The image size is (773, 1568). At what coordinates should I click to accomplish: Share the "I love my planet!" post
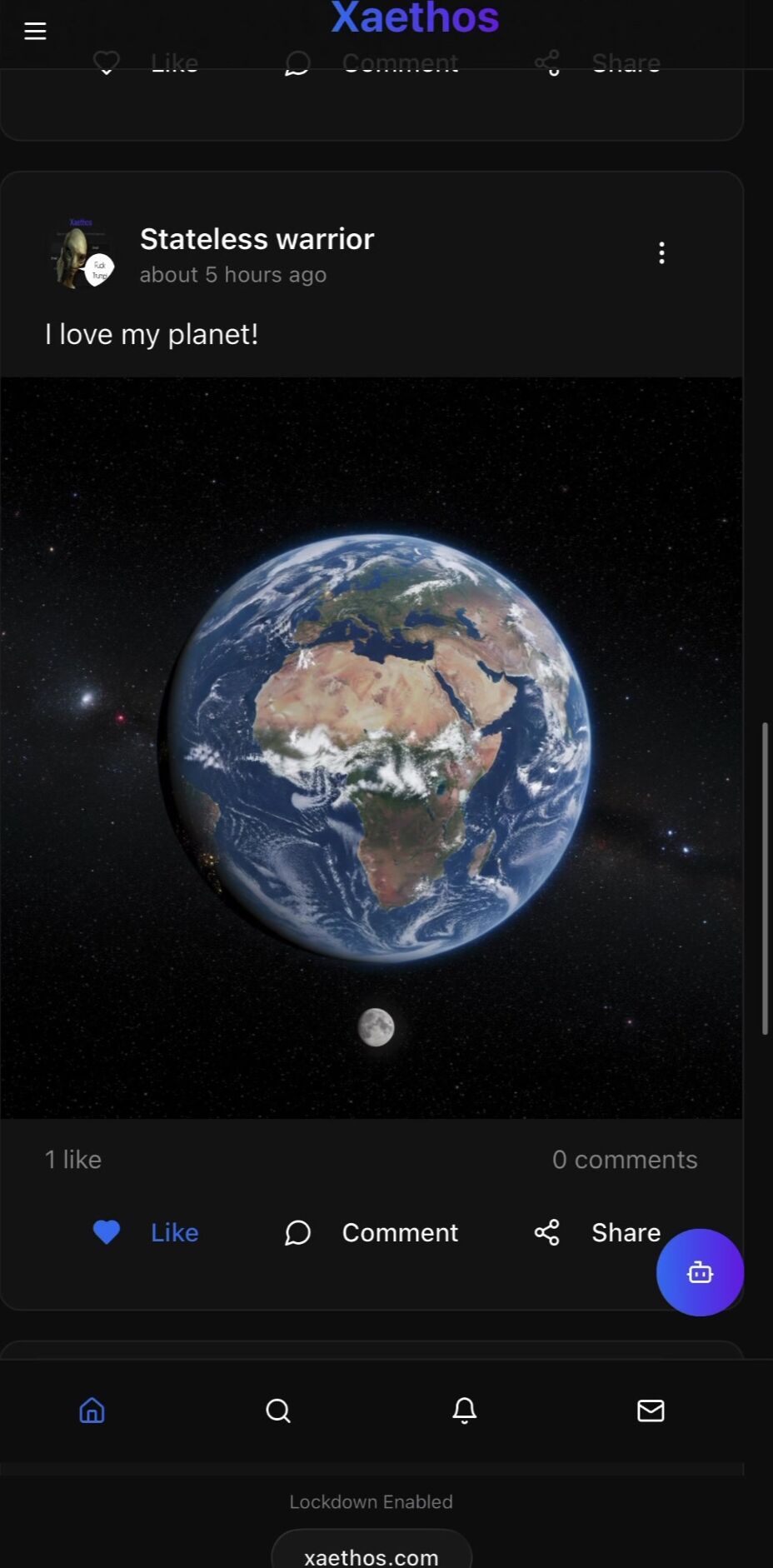[x=597, y=1232]
